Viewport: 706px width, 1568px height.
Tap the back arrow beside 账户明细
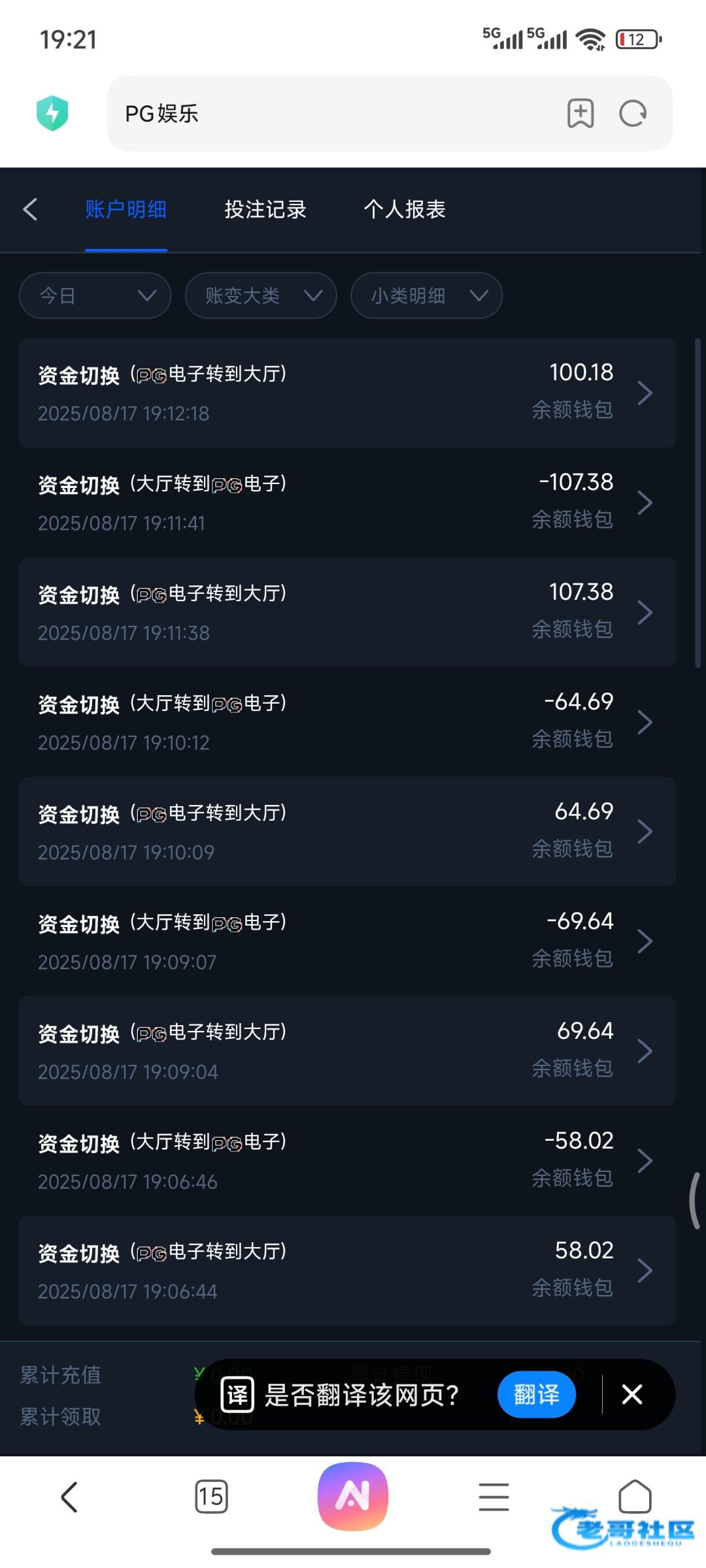(x=30, y=210)
